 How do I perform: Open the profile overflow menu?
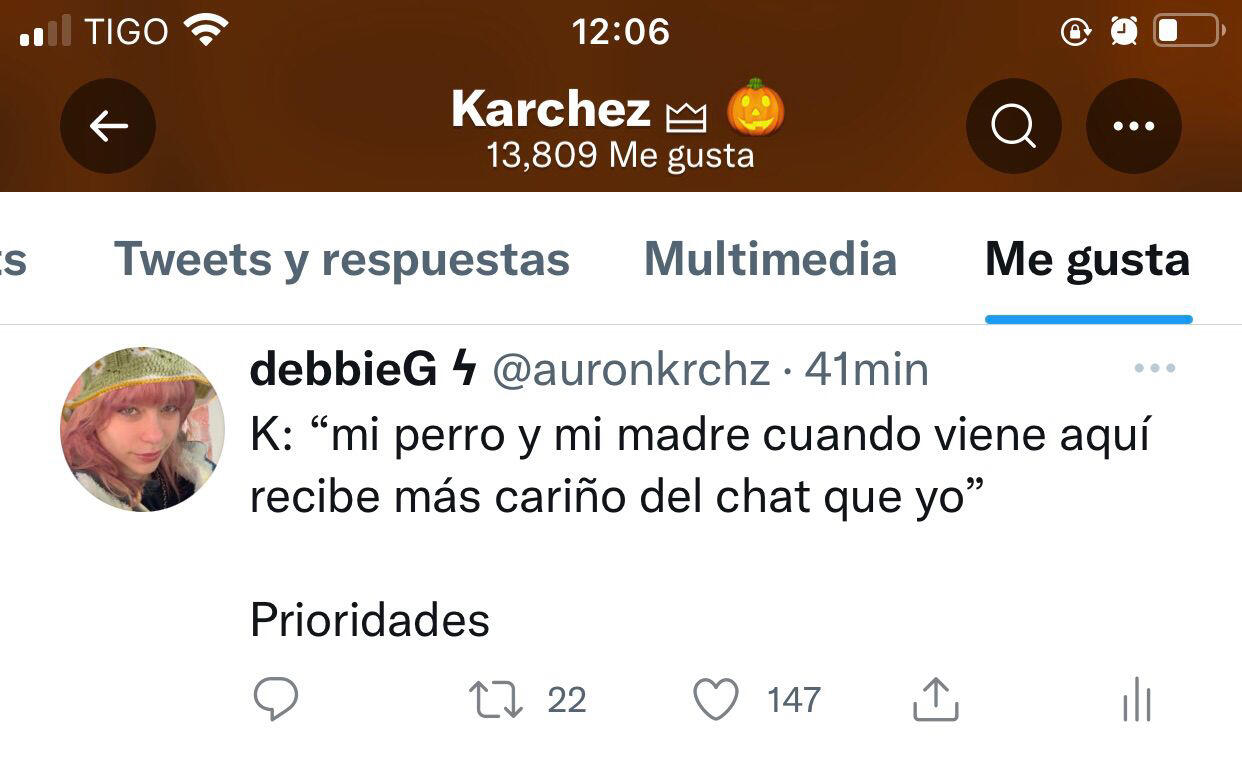tap(1133, 126)
